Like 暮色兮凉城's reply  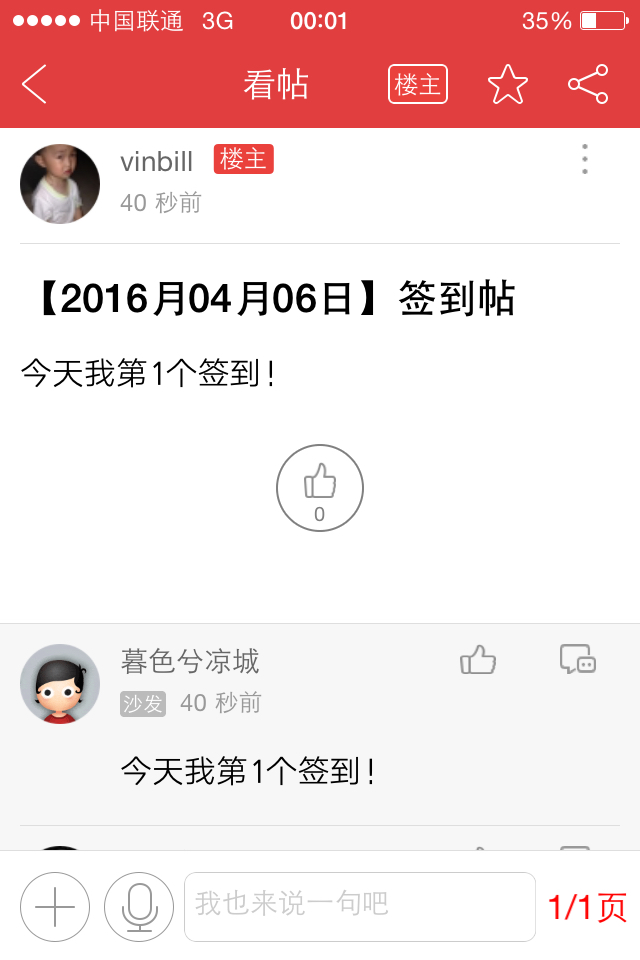[x=478, y=660]
